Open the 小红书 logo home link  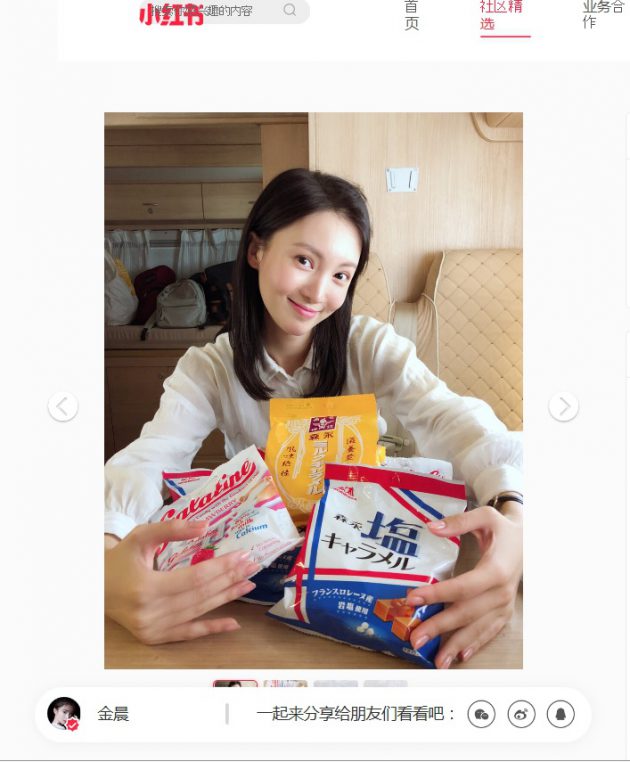tap(170, 14)
